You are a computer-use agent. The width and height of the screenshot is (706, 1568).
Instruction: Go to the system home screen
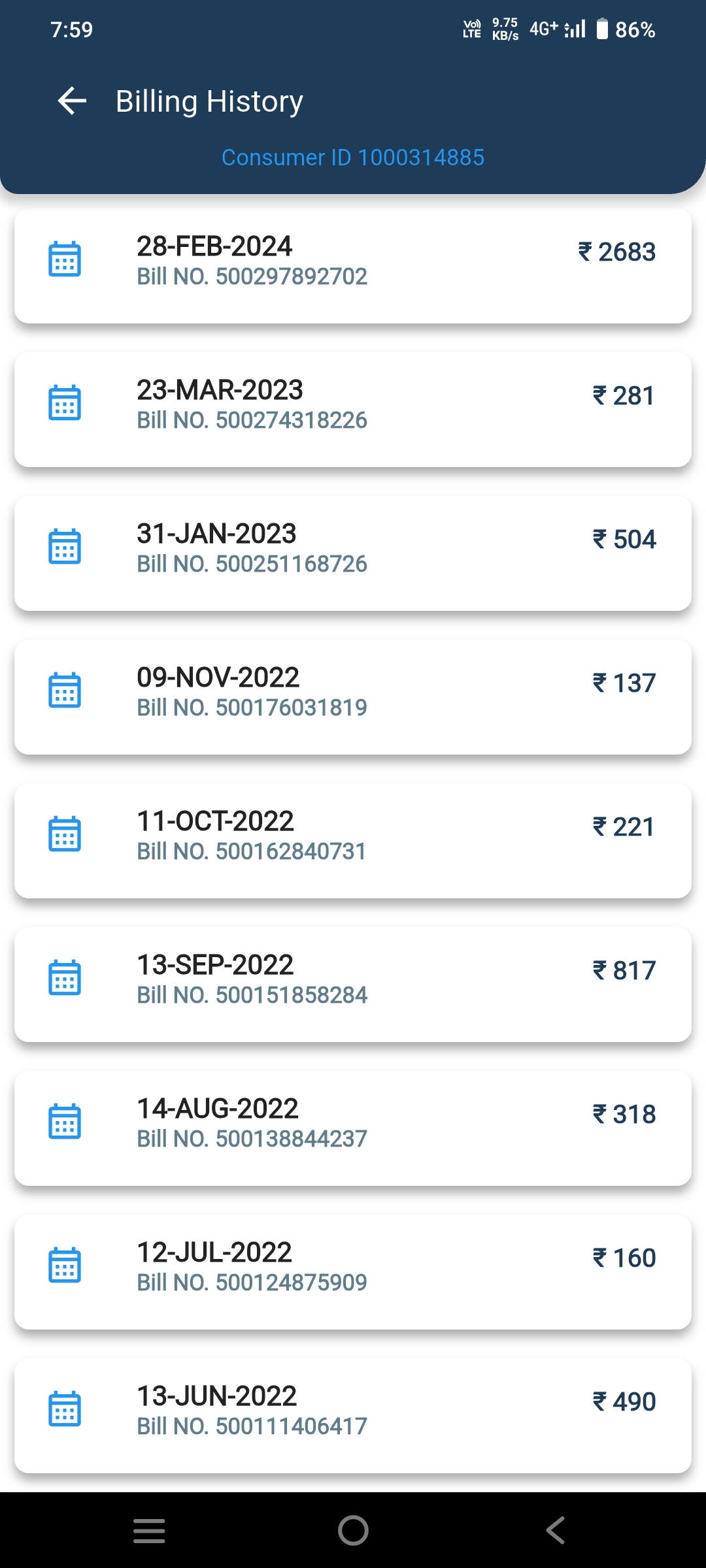tap(353, 1530)
